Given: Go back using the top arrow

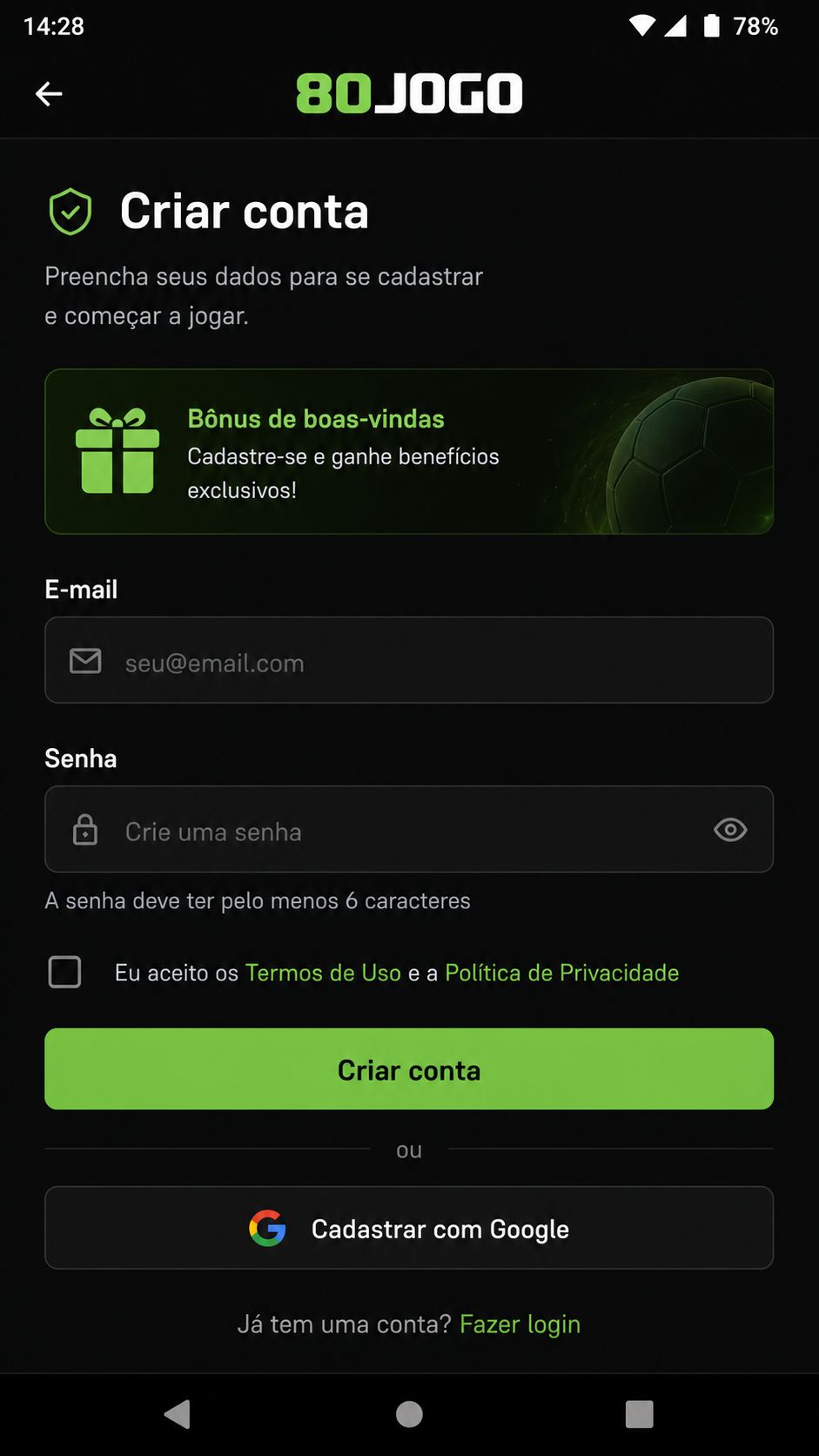Looking at the screenshot, I should pos(49,94).
